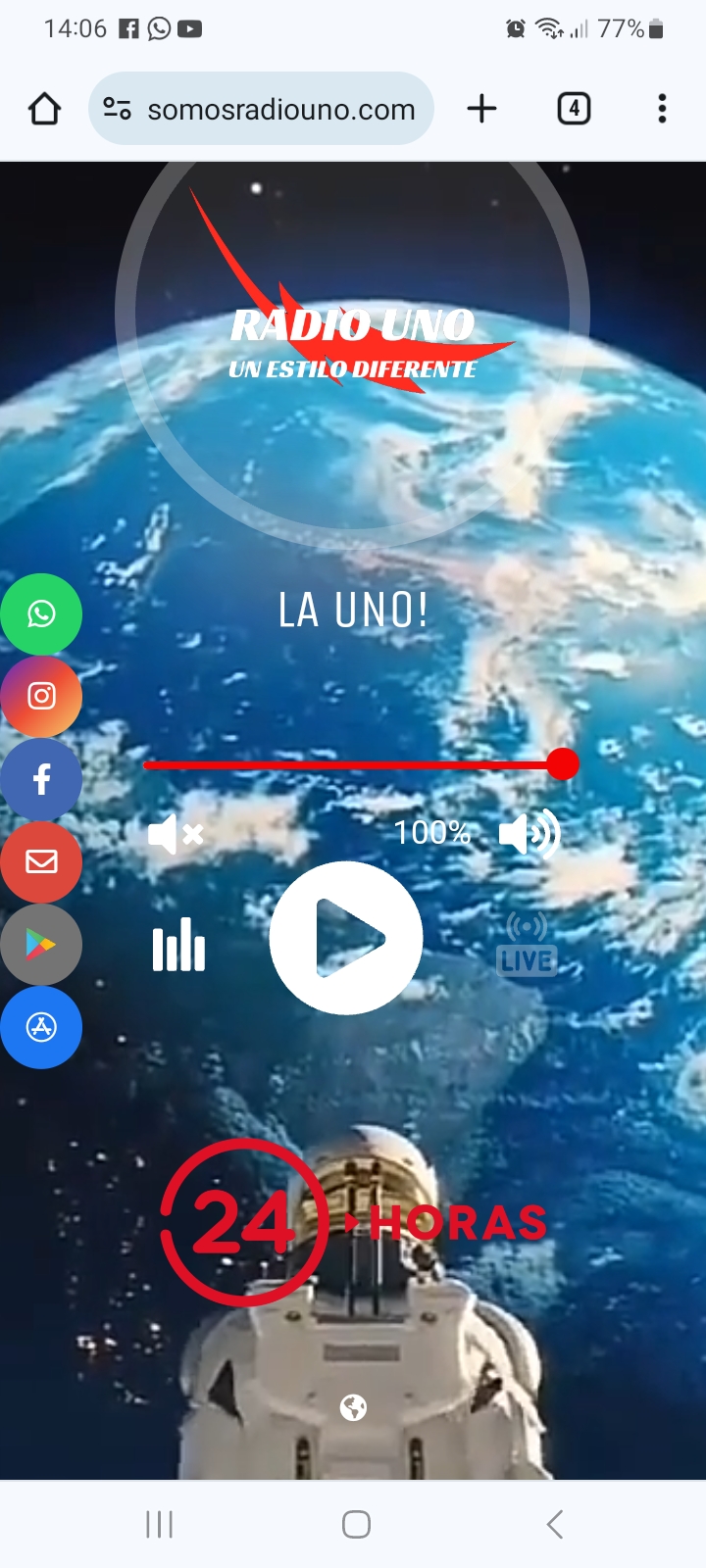Image resolution: width=706 pixels, height=1568 pixels.
Task: Open the Facebook page link
Action: (41, 780)
